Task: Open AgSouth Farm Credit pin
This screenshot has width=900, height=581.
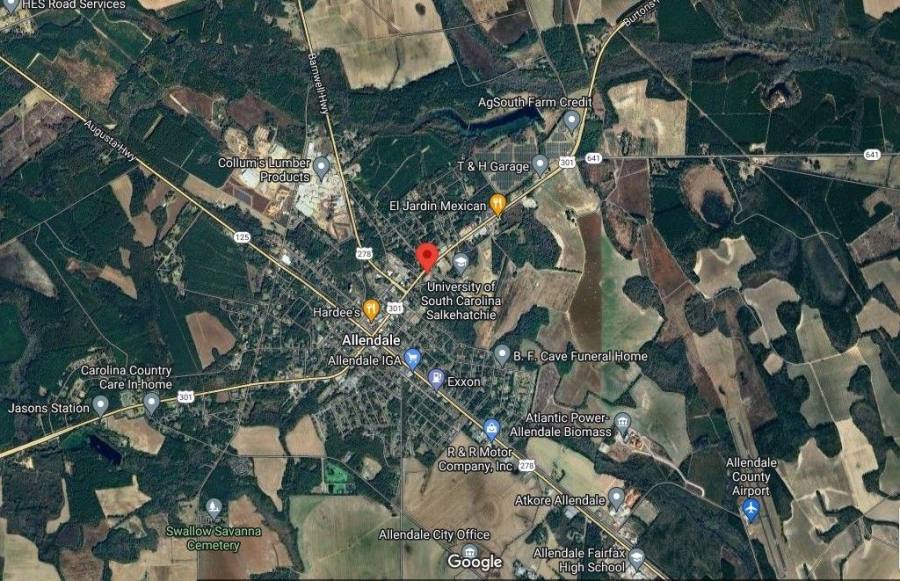Action: point(572,121)
